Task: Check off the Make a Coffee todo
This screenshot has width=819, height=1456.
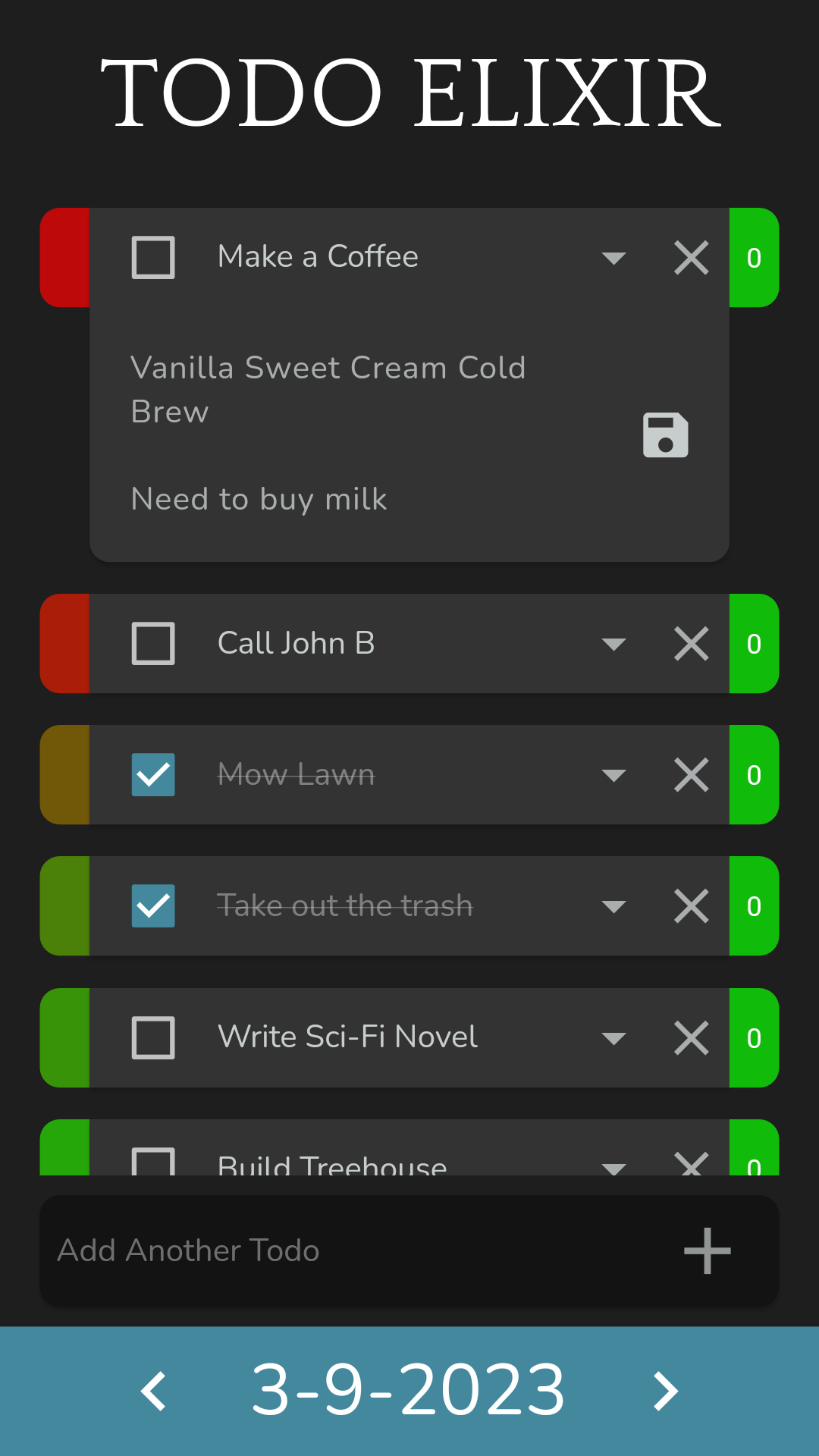Action: (153, 258)
